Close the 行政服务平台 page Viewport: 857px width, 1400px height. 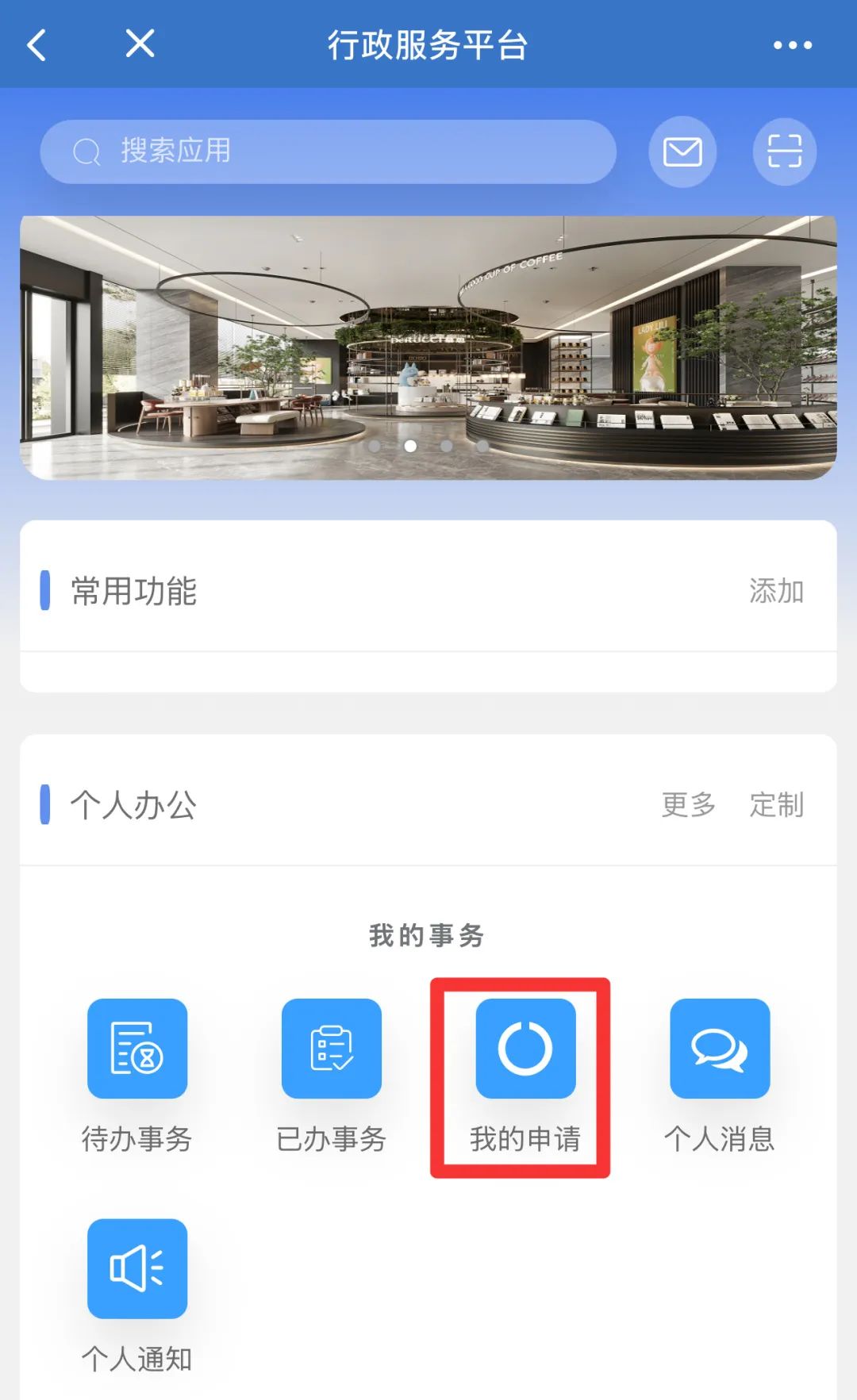140,44
